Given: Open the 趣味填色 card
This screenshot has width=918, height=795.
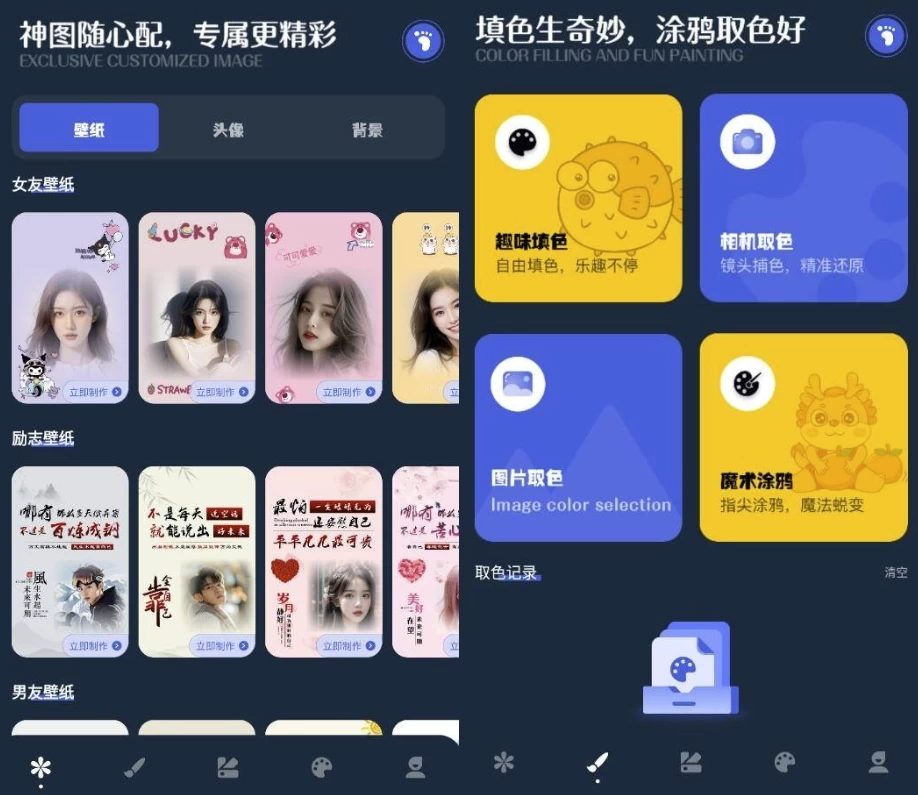Looking at the screenshot, I should click(578, 198).
